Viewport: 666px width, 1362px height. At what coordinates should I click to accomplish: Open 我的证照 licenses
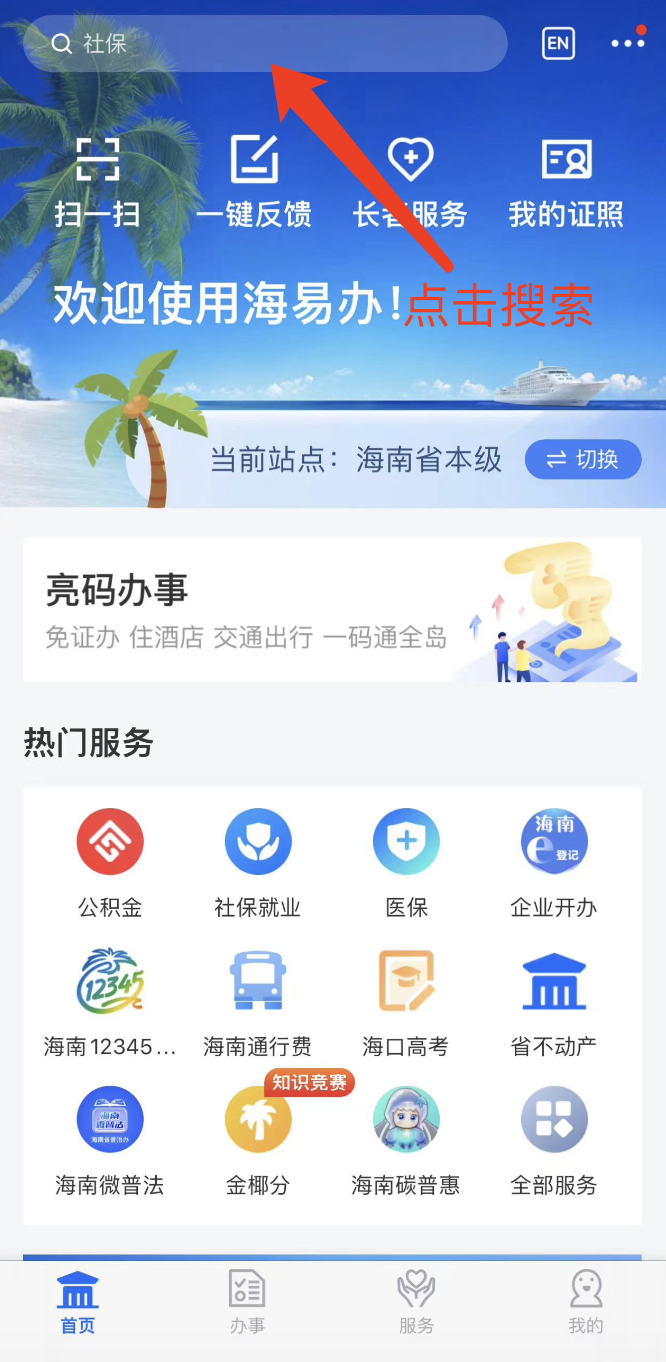[566, 182]
